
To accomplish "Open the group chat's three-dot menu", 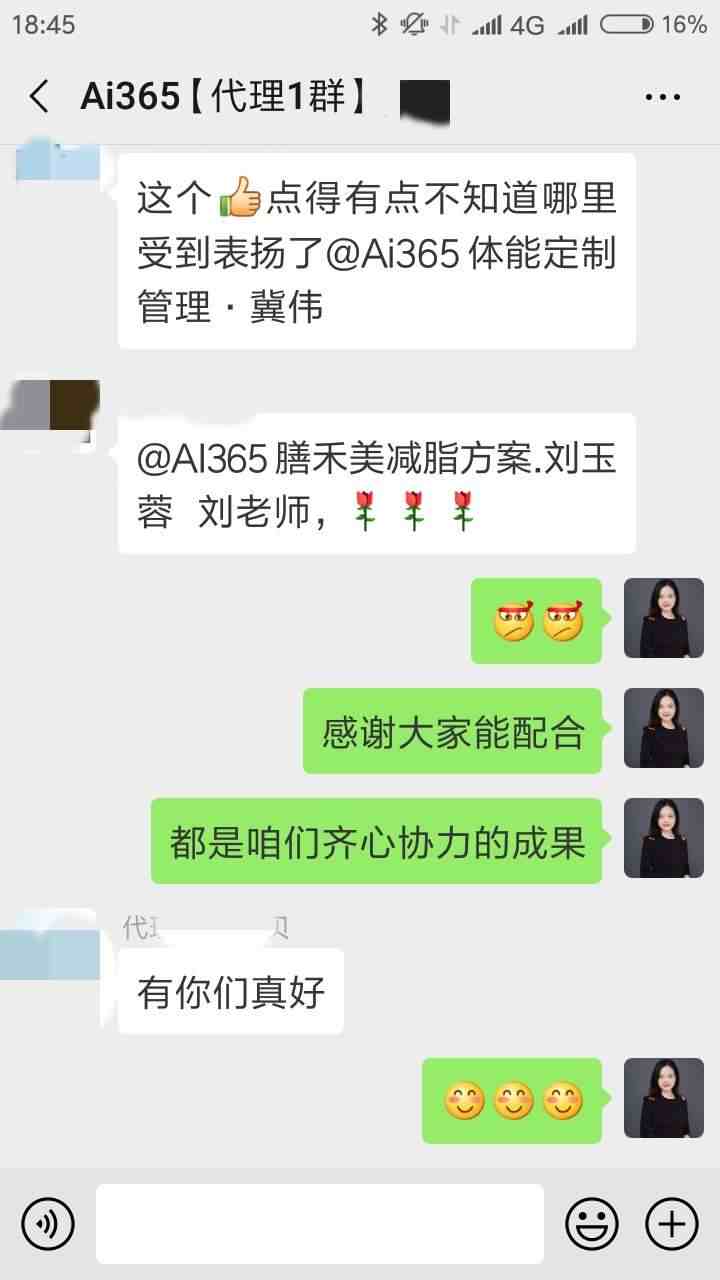I will pos(662,97).
